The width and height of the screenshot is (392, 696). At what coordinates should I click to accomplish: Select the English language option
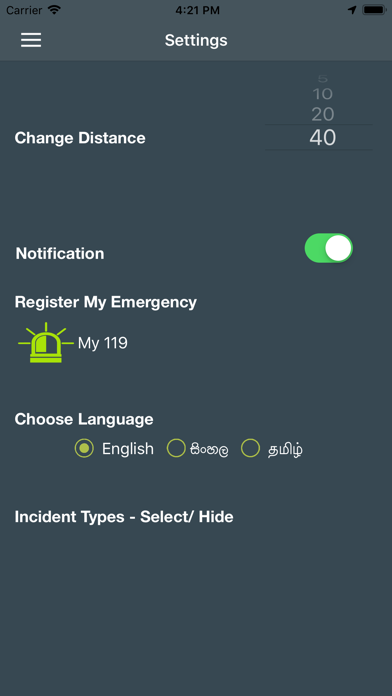[x=114, y=448]
